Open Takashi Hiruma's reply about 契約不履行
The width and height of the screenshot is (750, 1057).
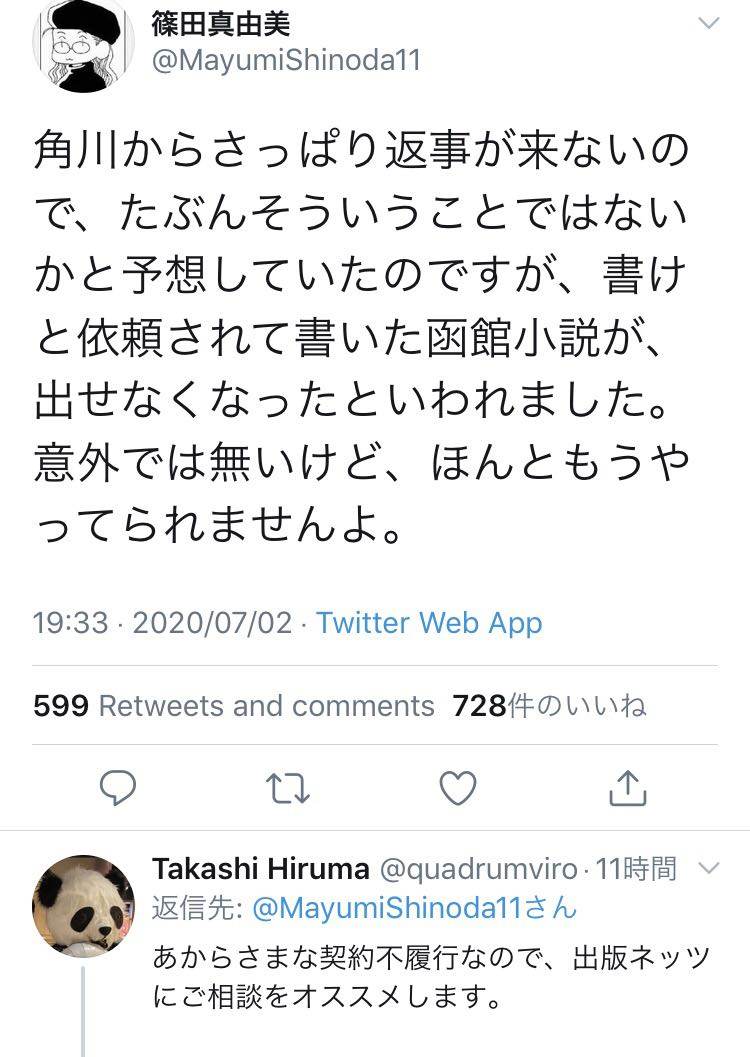[430, 978]
